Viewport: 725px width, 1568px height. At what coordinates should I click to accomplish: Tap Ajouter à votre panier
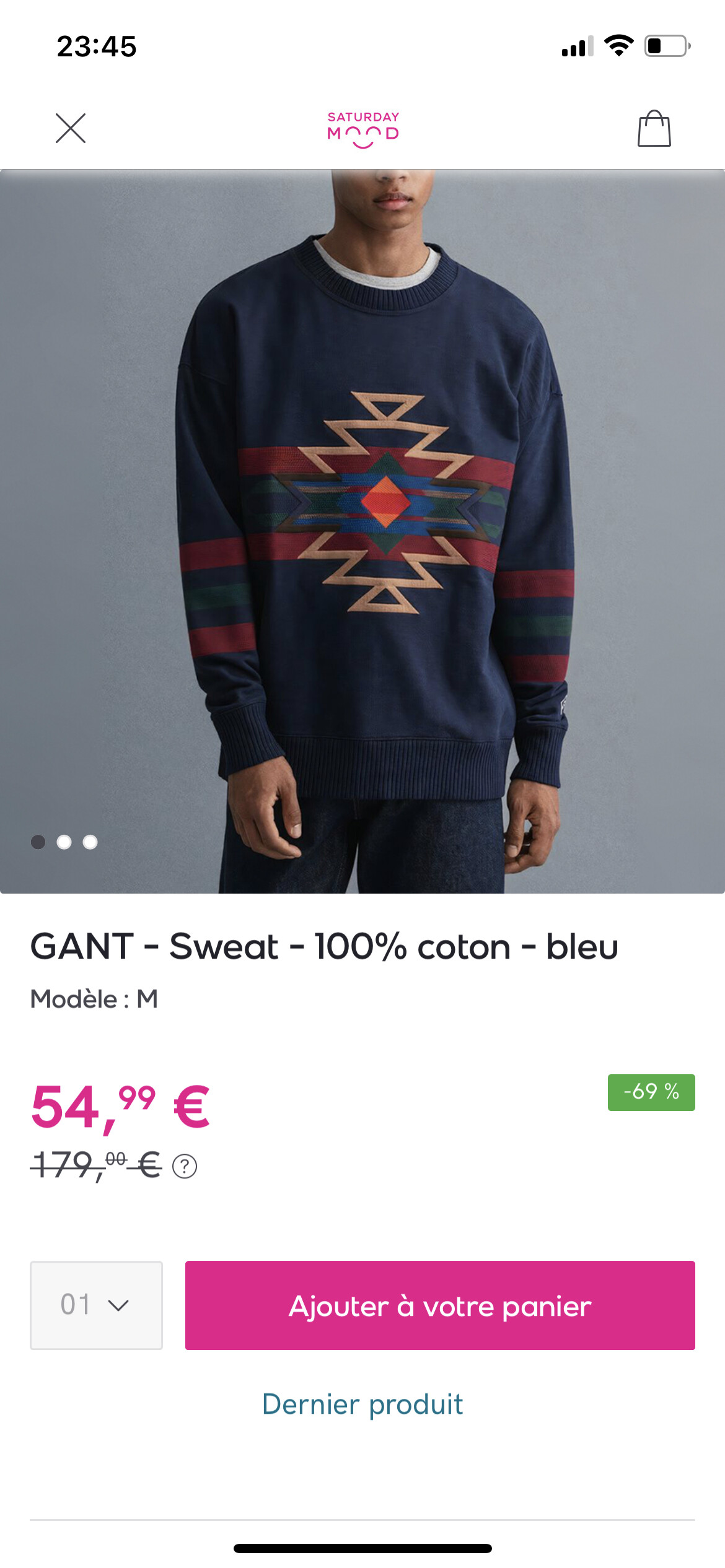440,1305
